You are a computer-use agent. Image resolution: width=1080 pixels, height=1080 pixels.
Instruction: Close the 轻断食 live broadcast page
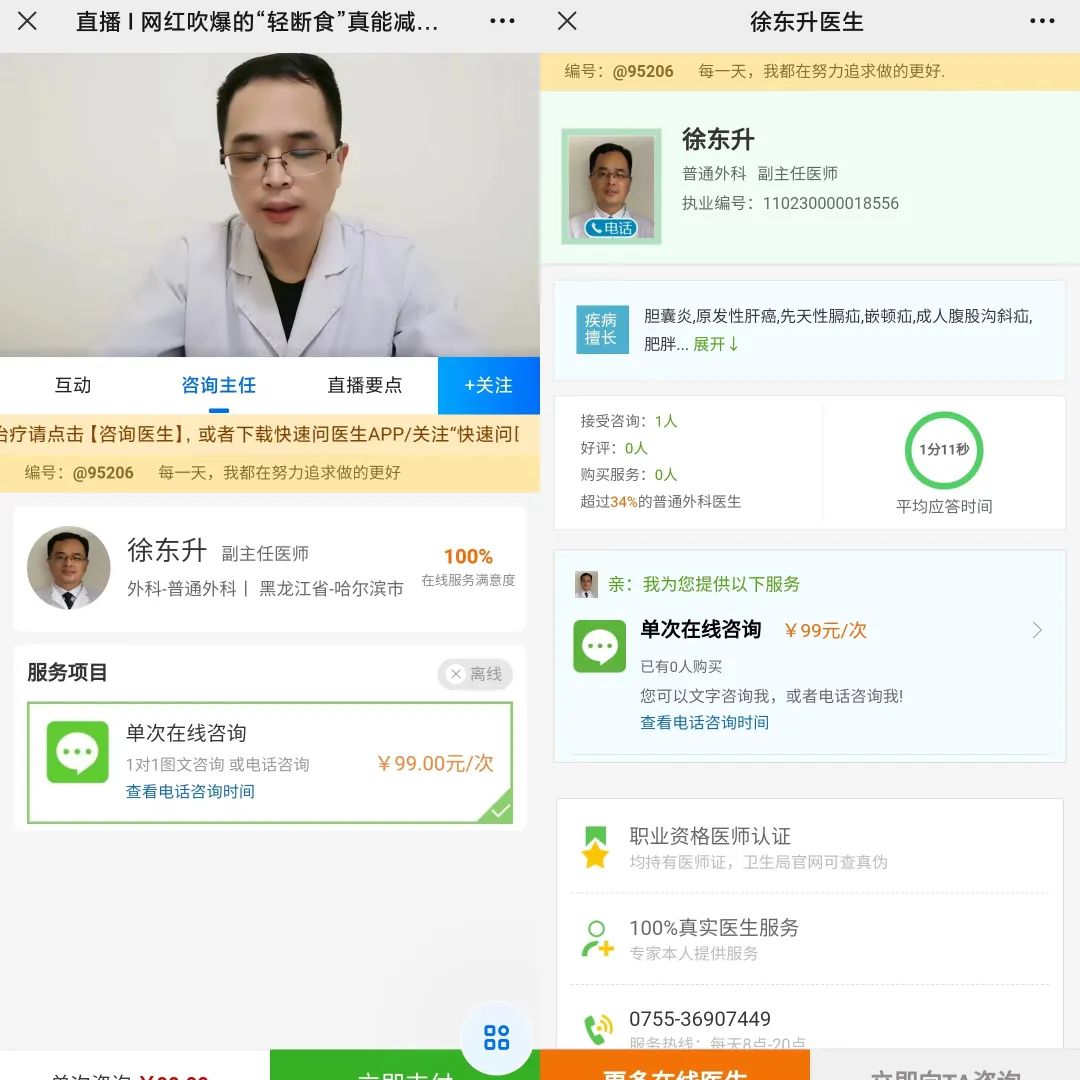[x=27, y=21]
